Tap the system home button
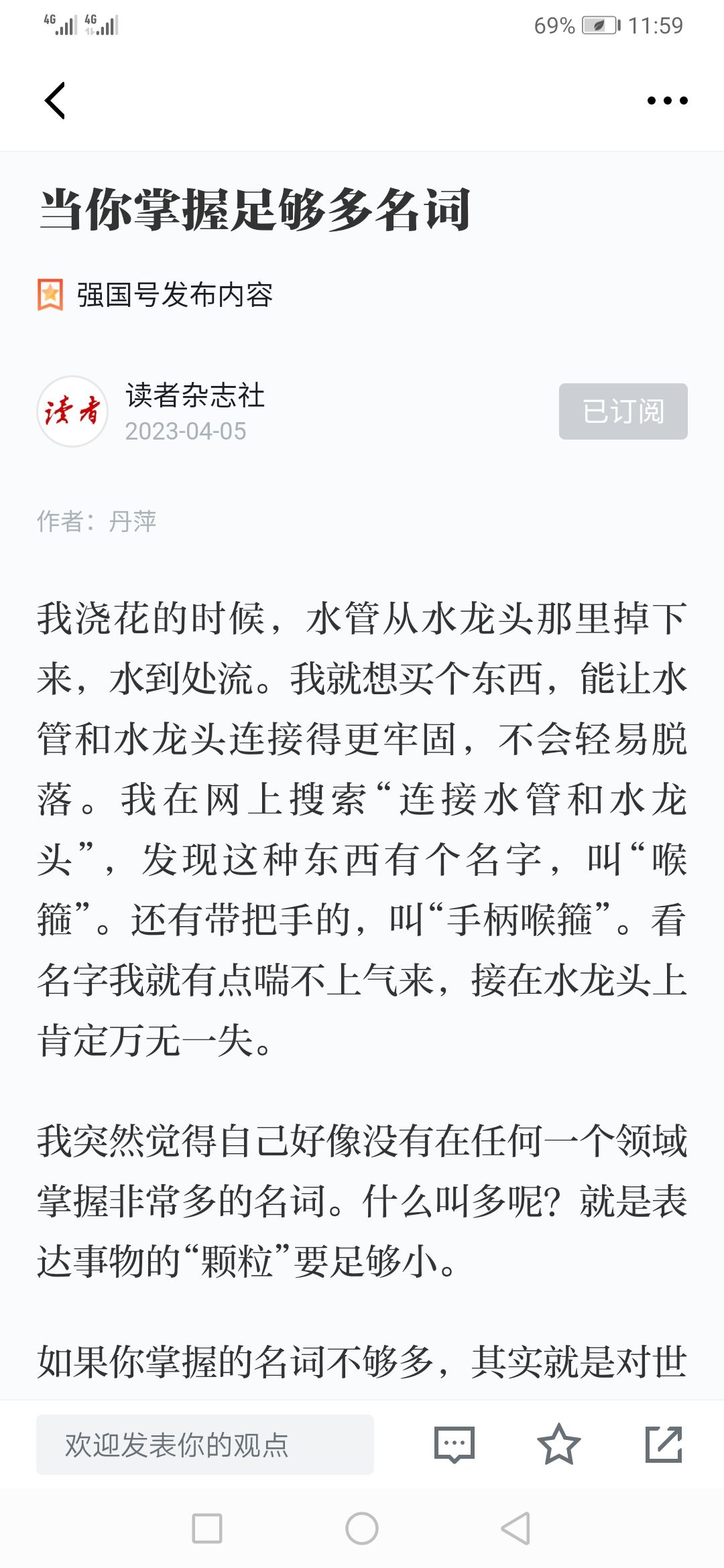This screenshot has height=1568, width=724. pos(362,1528)
